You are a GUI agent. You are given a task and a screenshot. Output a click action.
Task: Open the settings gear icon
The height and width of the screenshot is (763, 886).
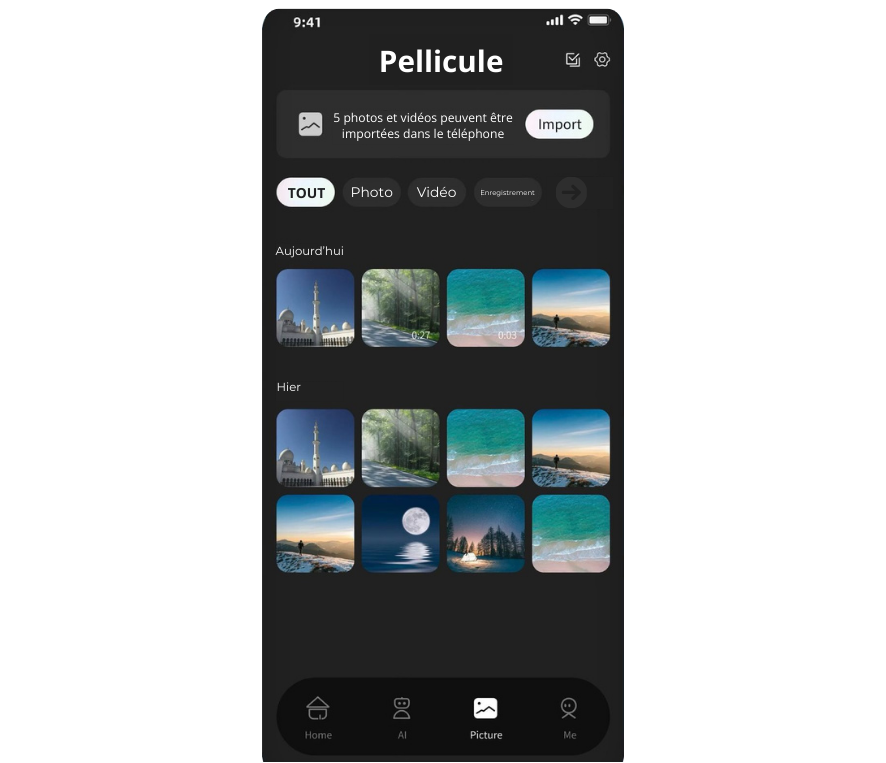coord(602,60)
